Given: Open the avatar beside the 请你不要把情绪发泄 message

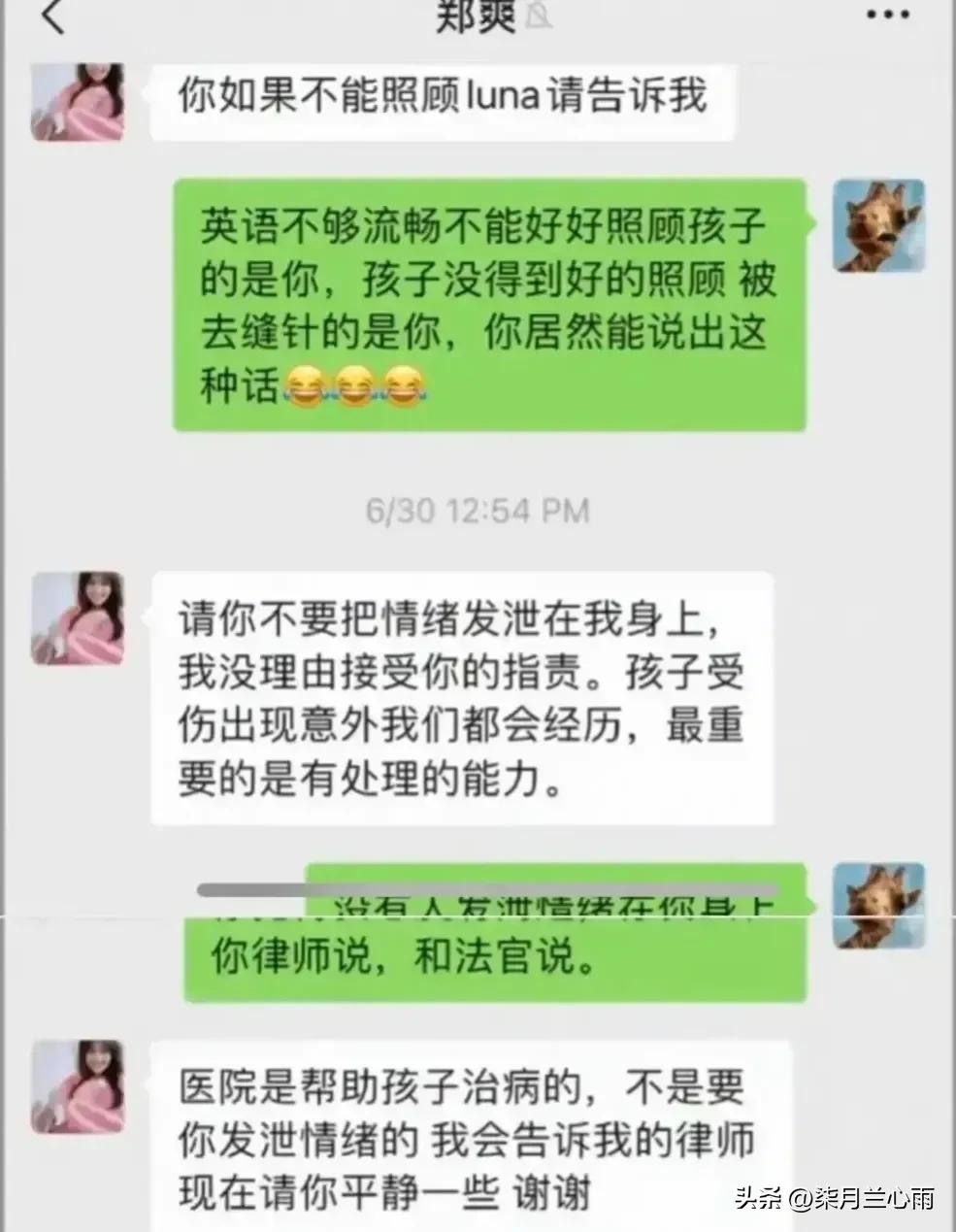Looking at the screenshot, I should coord(78,618).
